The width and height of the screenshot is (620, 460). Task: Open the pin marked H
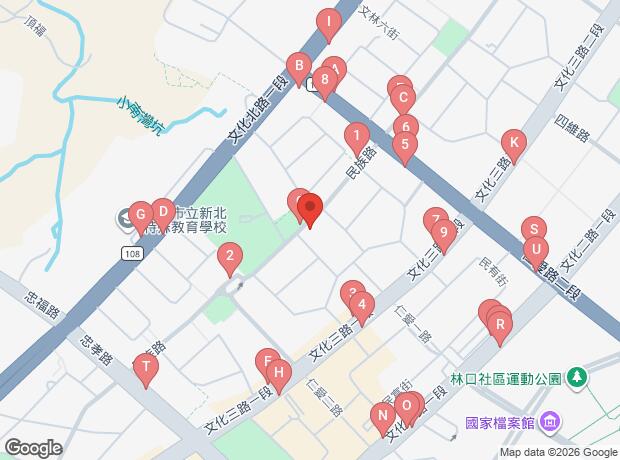280,375
